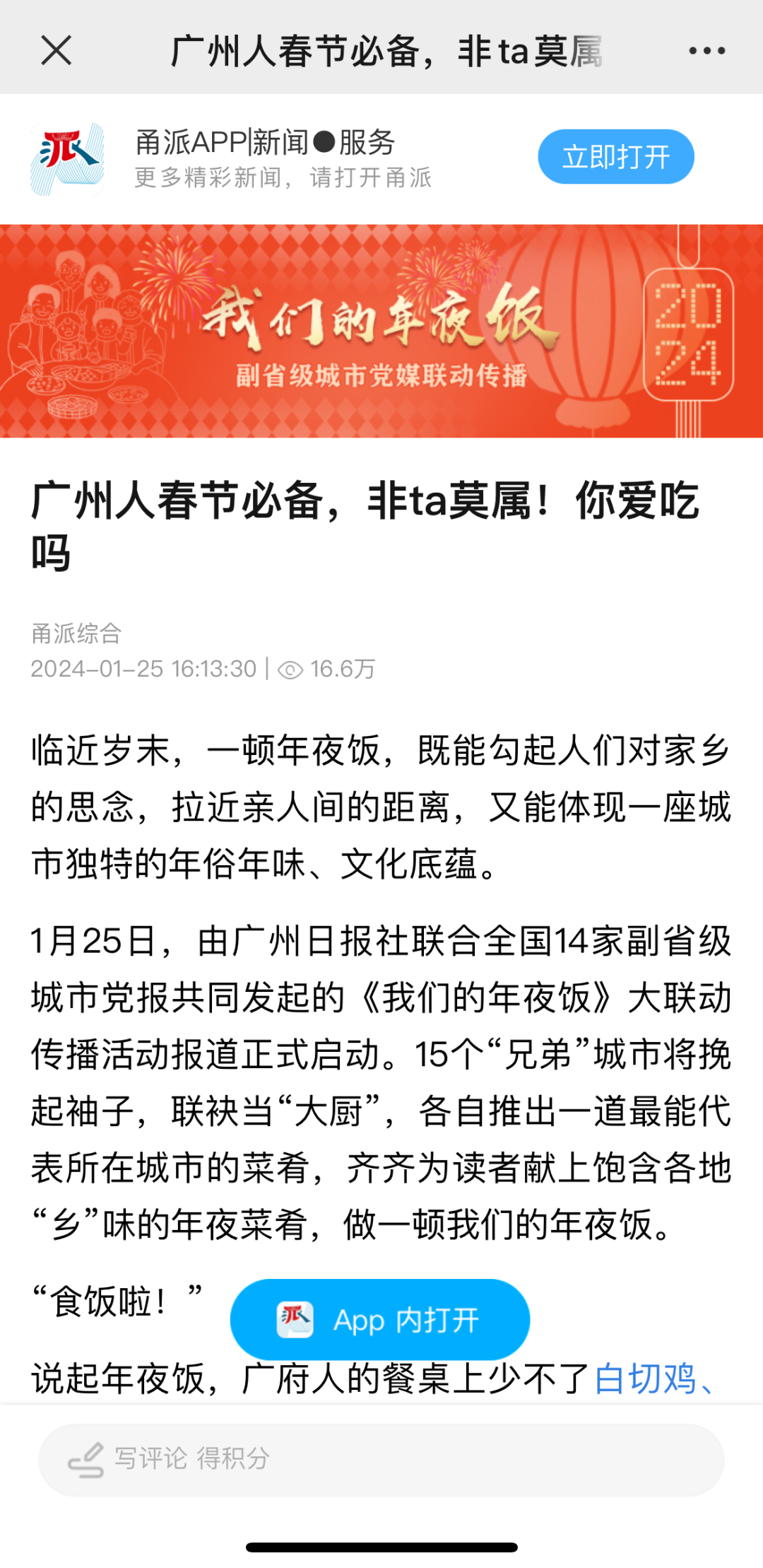Follow the 白切鸡 link
This screenshot has width=763, height=1568.
[x=646, y=1379]
